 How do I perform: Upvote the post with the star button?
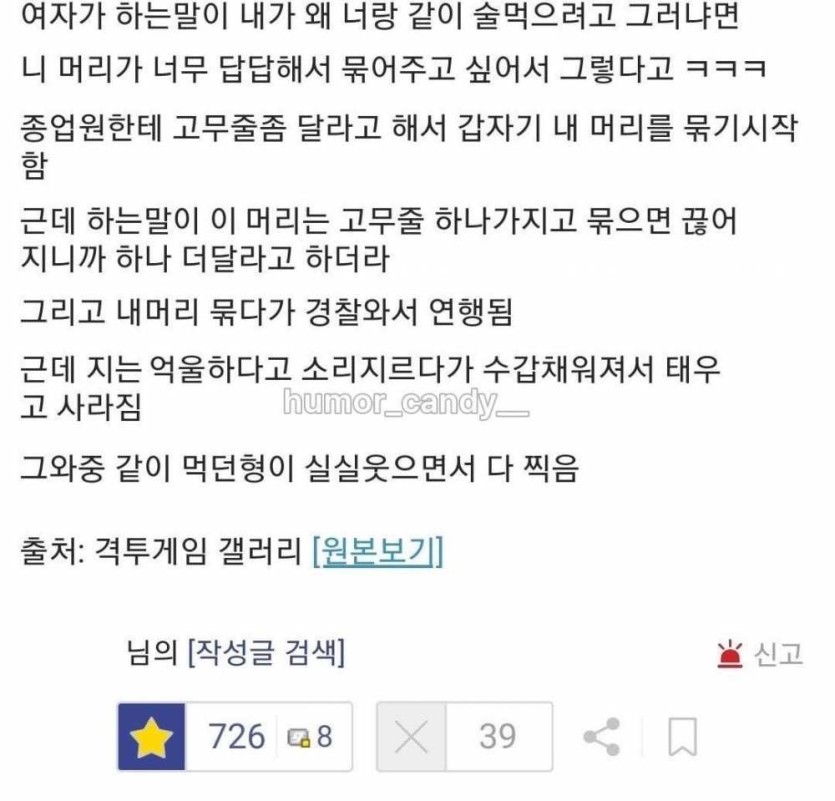click(153, 738)
